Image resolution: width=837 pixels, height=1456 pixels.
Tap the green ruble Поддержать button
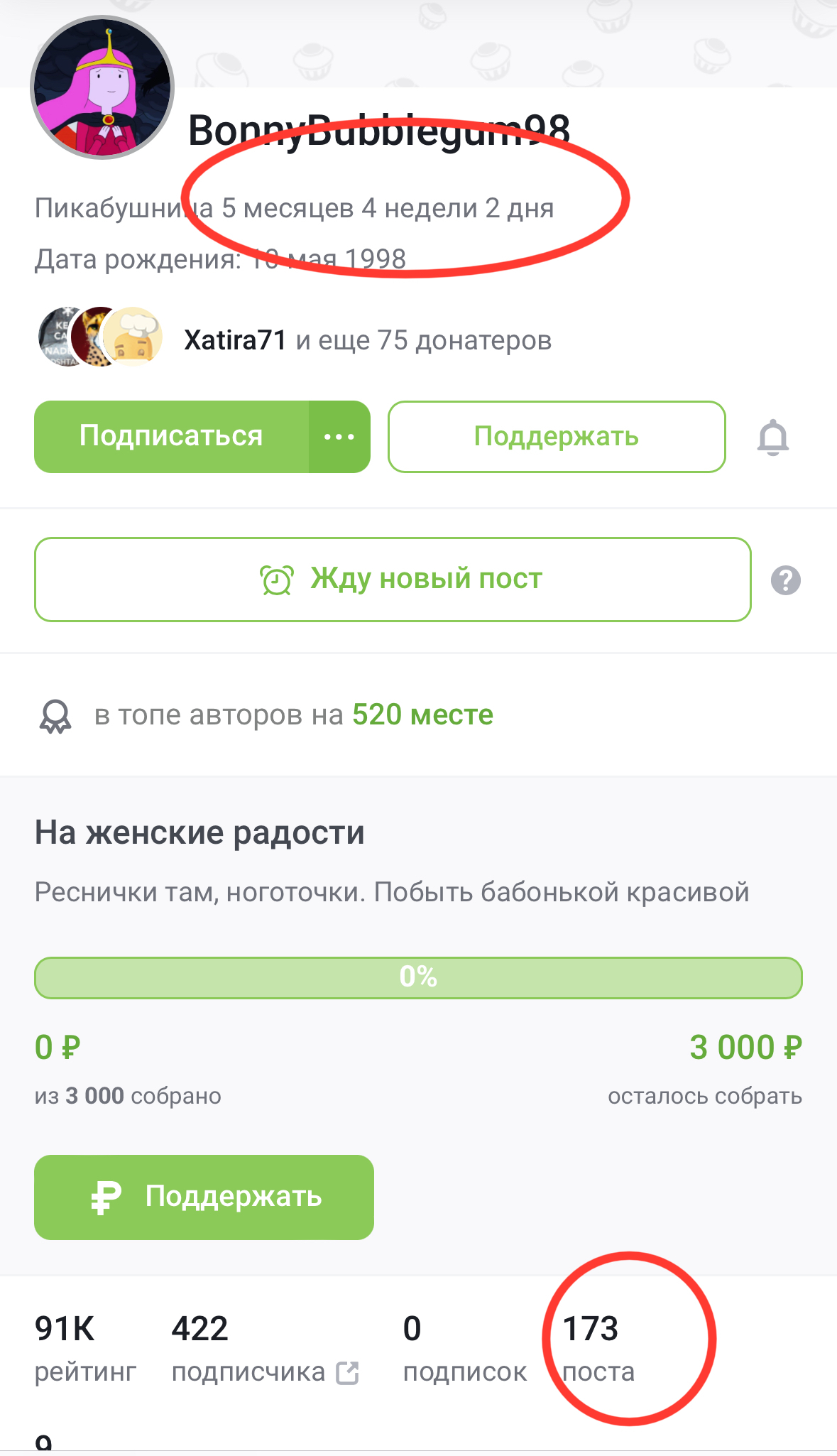(x=204, y=1197)
